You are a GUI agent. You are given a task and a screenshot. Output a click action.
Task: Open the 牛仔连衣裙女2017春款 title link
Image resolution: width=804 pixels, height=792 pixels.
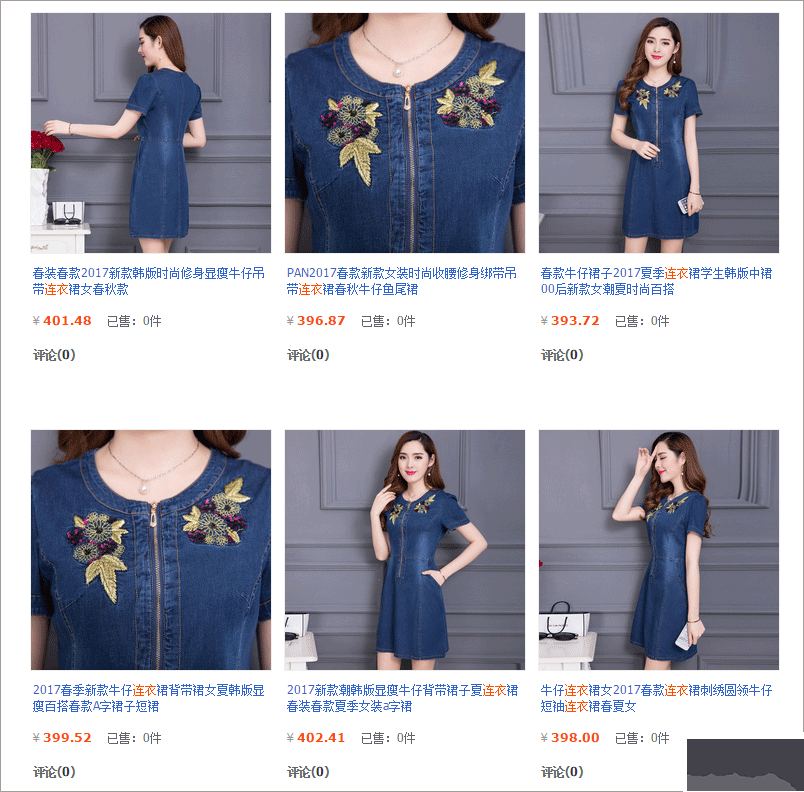[656, 698]
